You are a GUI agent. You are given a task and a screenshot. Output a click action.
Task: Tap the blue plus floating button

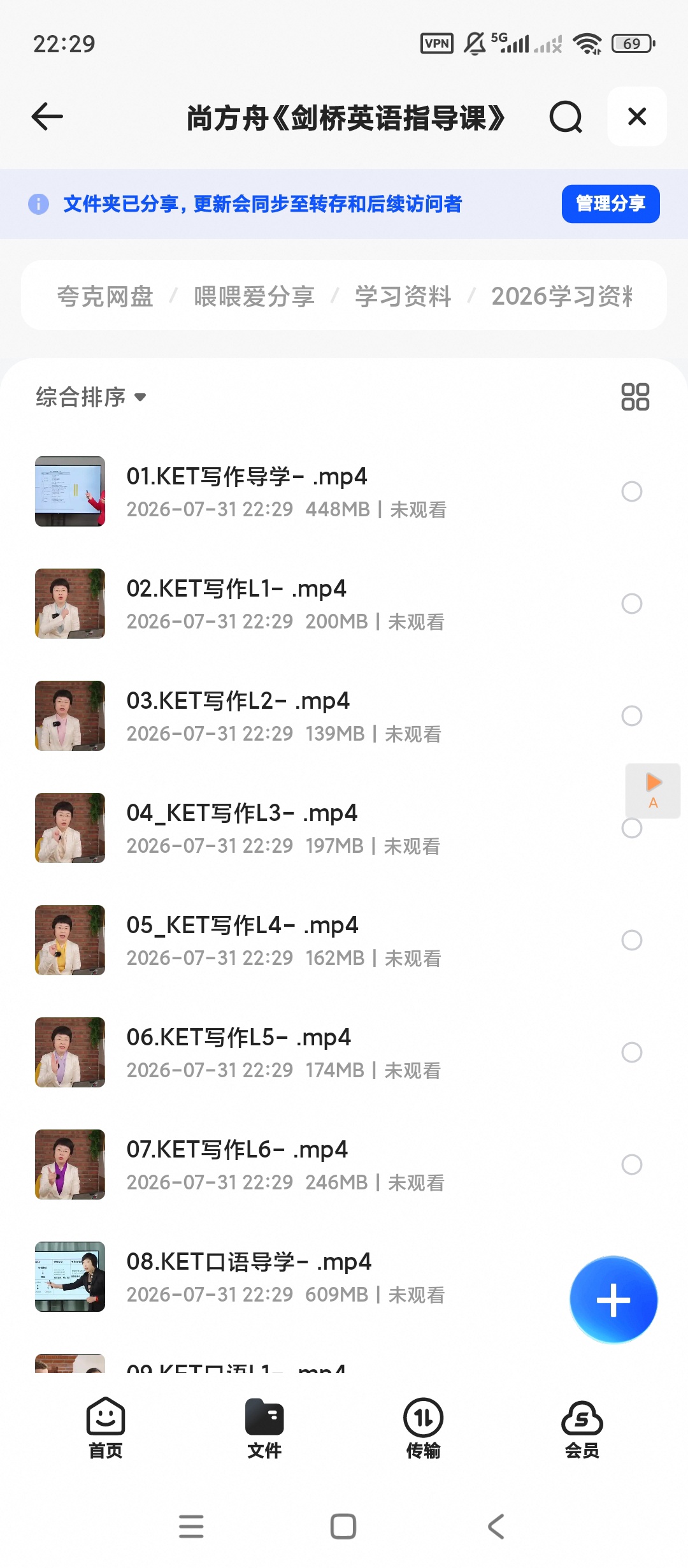[613, 1300]
